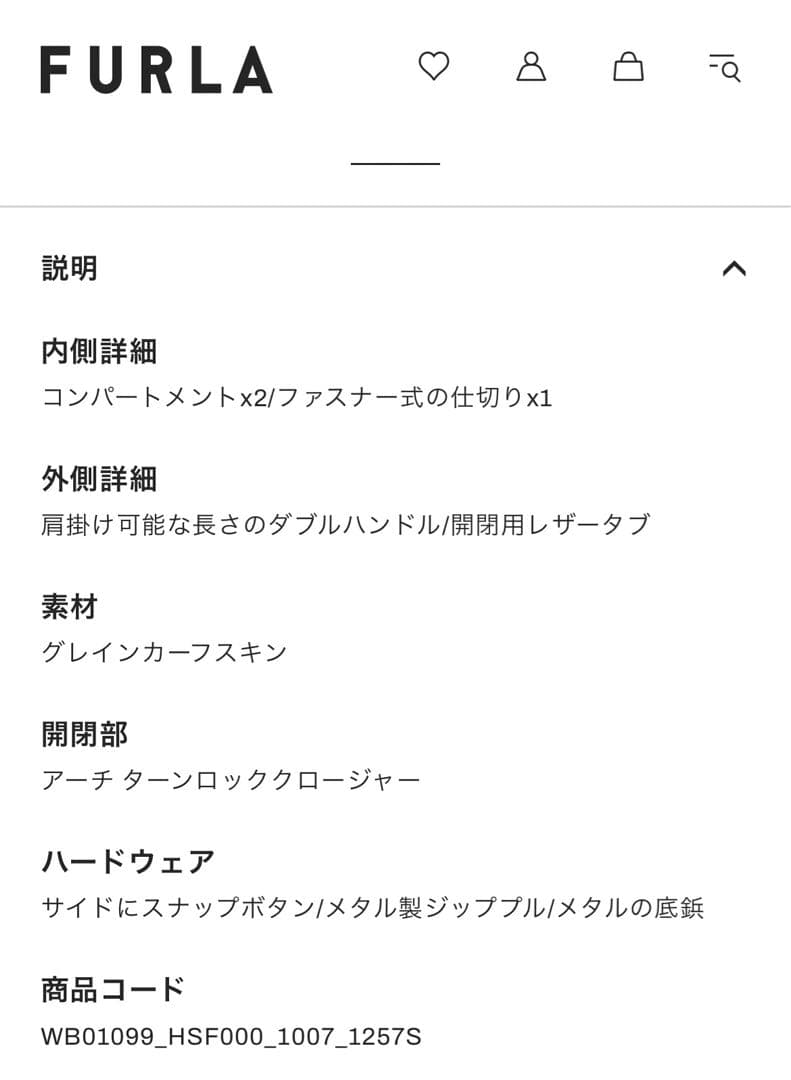
Task: Select the product code WB01099_HSF000_1007_1257S
Action: point(230,1038)
